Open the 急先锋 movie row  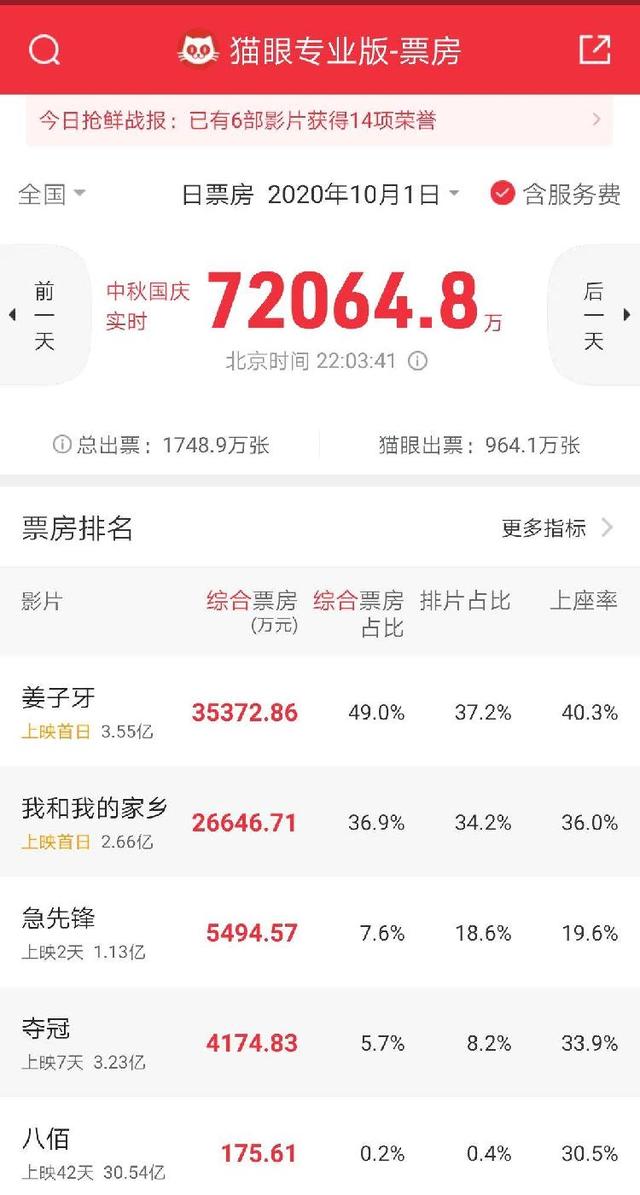(x=320, y=932)
